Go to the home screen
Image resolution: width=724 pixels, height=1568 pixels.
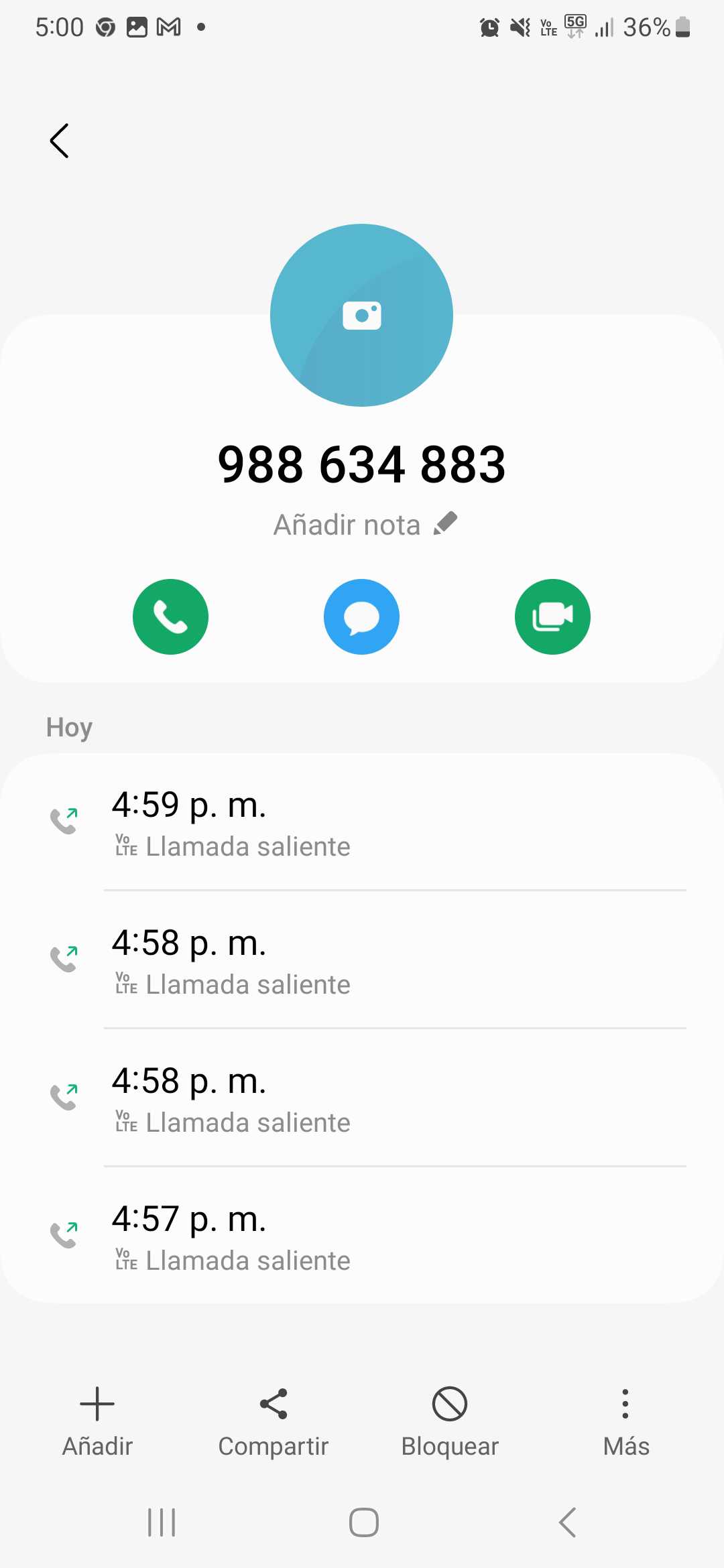point(363,1522)
